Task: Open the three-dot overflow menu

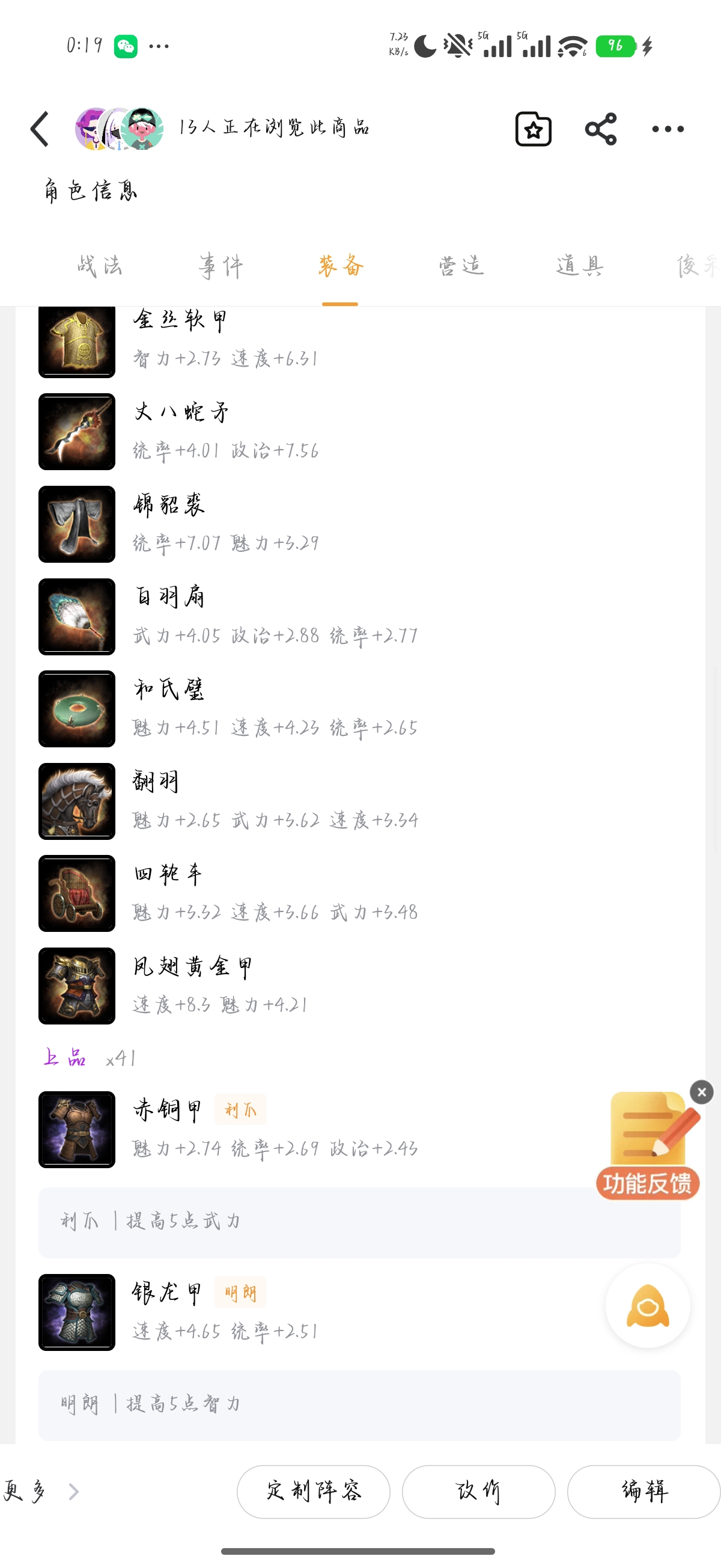Action: (x=668, y=129)
